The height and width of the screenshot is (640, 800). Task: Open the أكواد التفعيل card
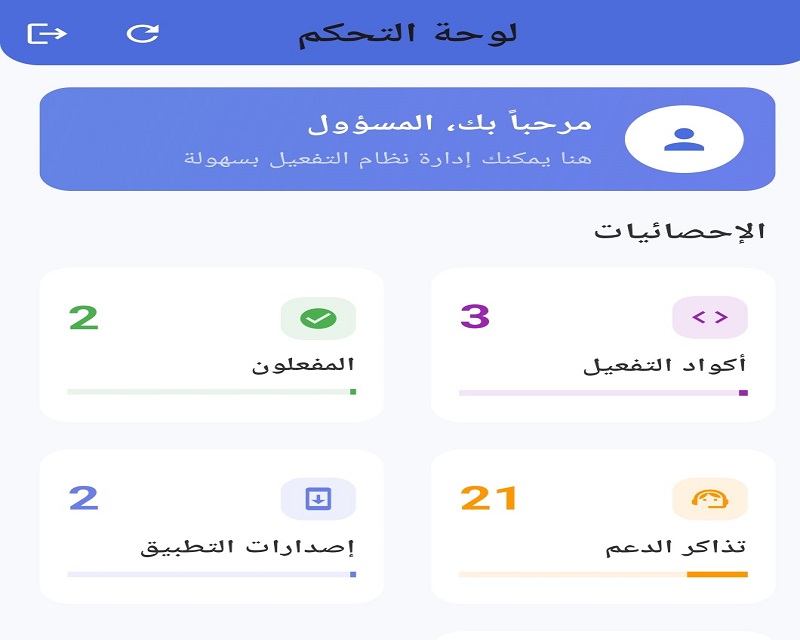[603, 344]
